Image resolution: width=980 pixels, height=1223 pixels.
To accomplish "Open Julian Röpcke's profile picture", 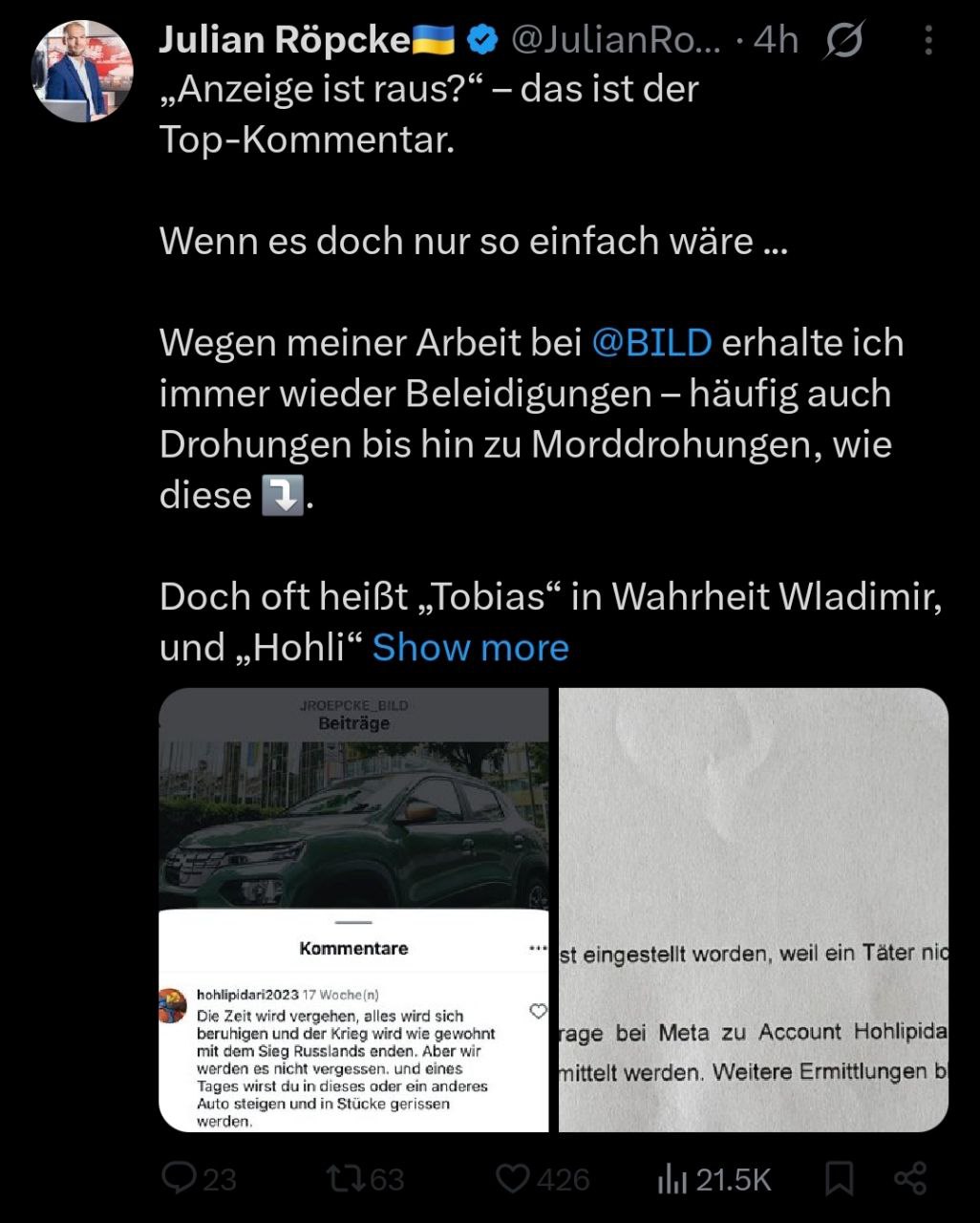I will [82, 72].
